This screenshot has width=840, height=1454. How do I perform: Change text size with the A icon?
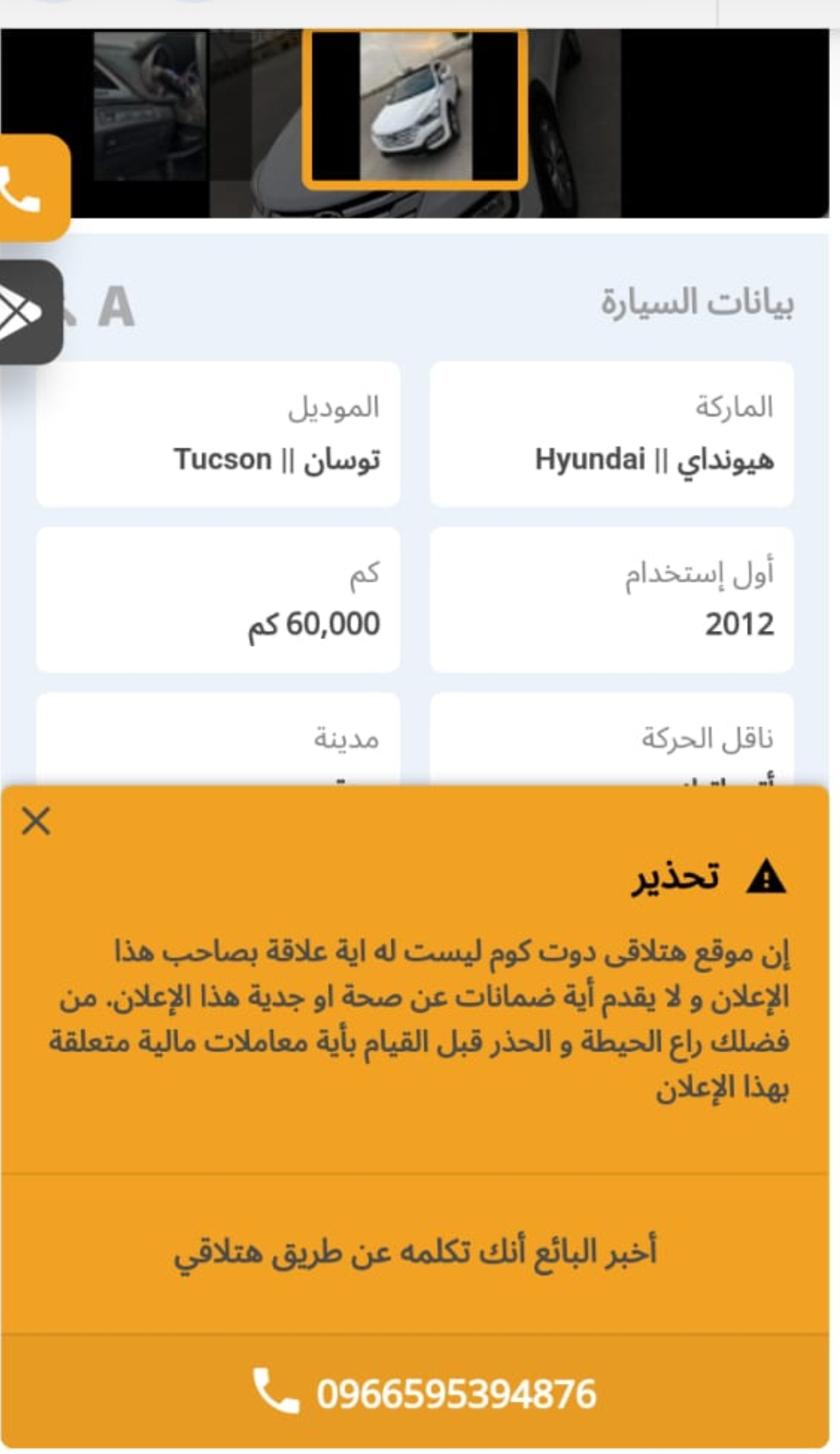(x=115, y=306)
